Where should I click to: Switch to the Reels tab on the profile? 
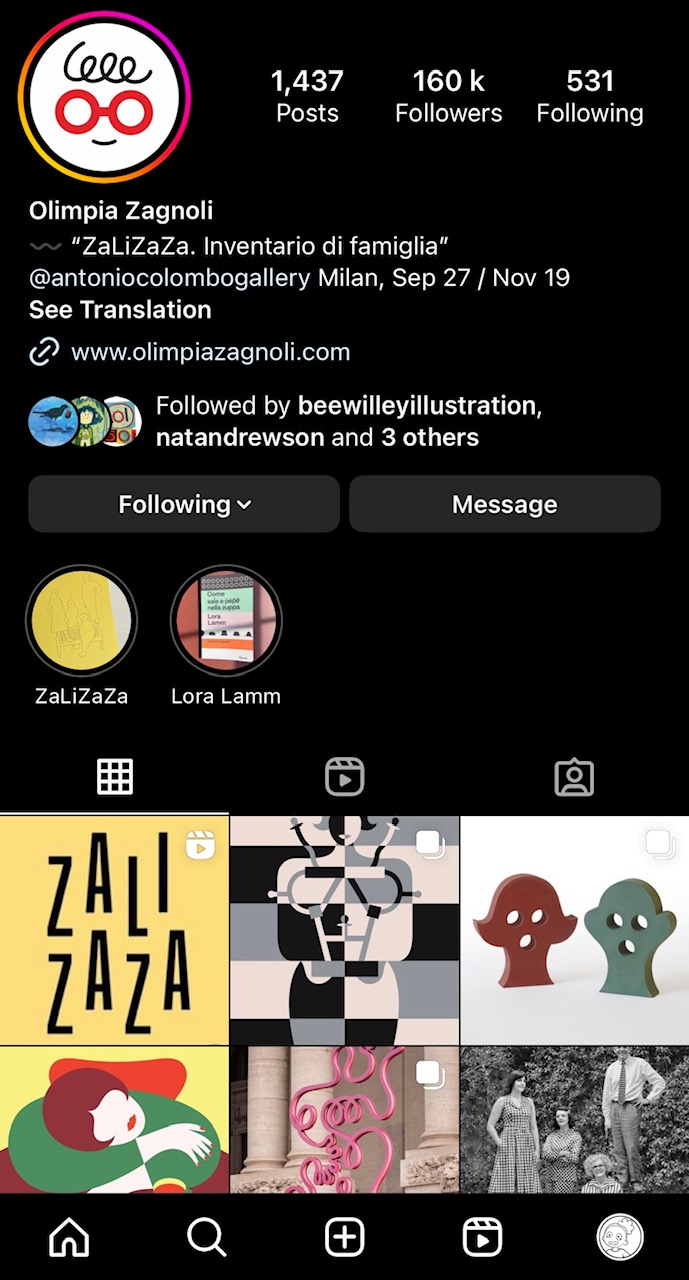click(344, 777)
